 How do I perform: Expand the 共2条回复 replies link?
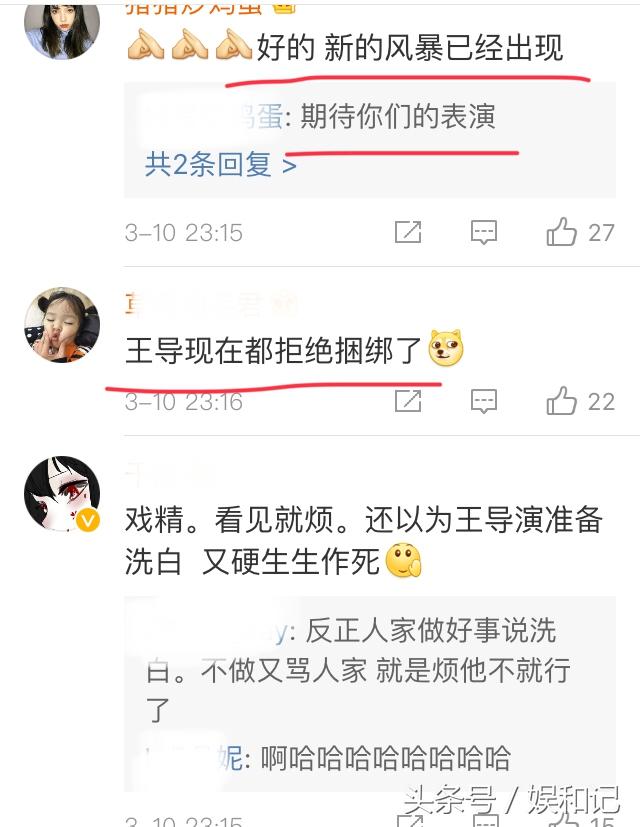[221, 165]
